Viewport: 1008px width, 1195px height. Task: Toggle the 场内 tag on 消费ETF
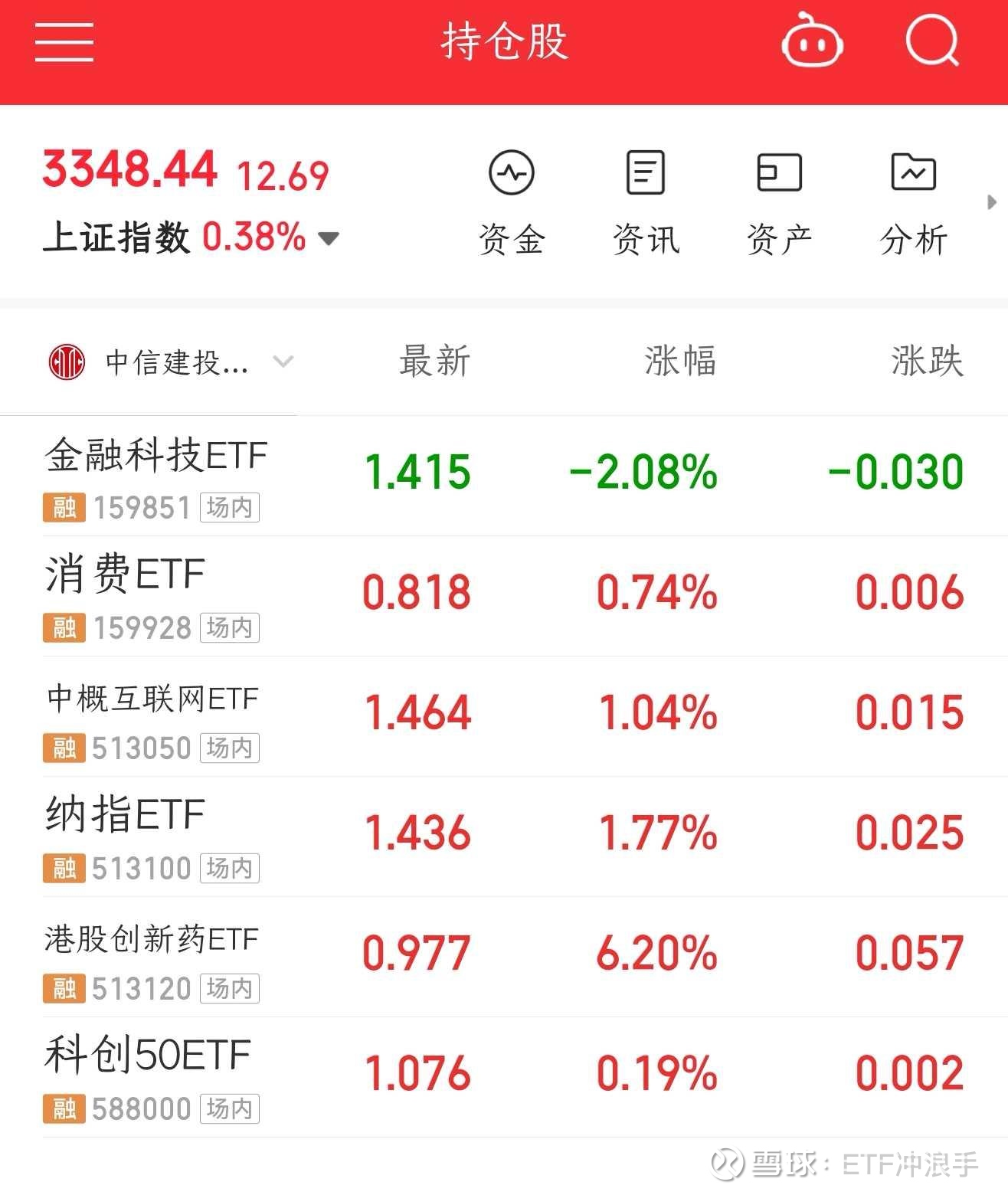(x=228, y=627)
